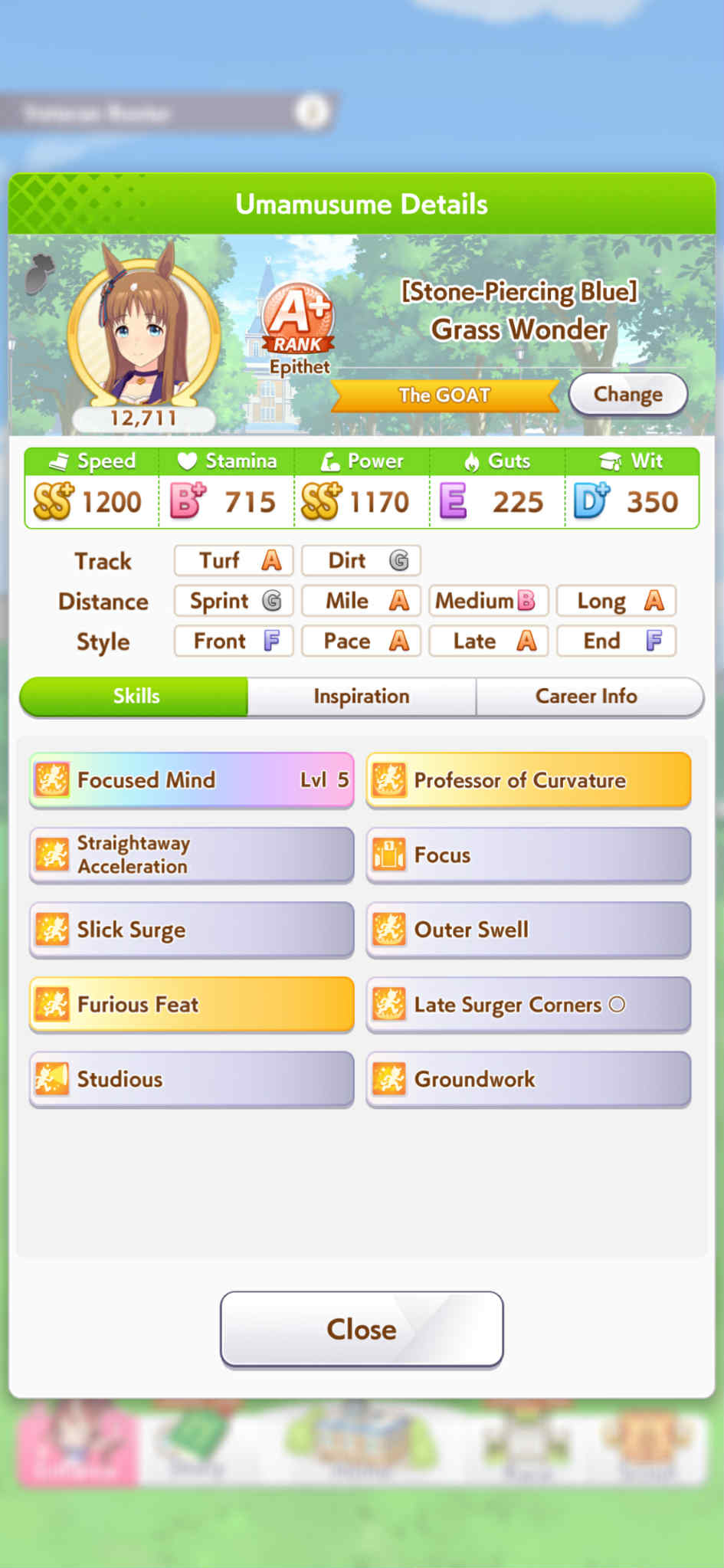Image resolution: width=724 pixels, height=1568 pixels.
Task: View the Outer Swell skill
Action: pyautogui.click(x=529, y=930)
